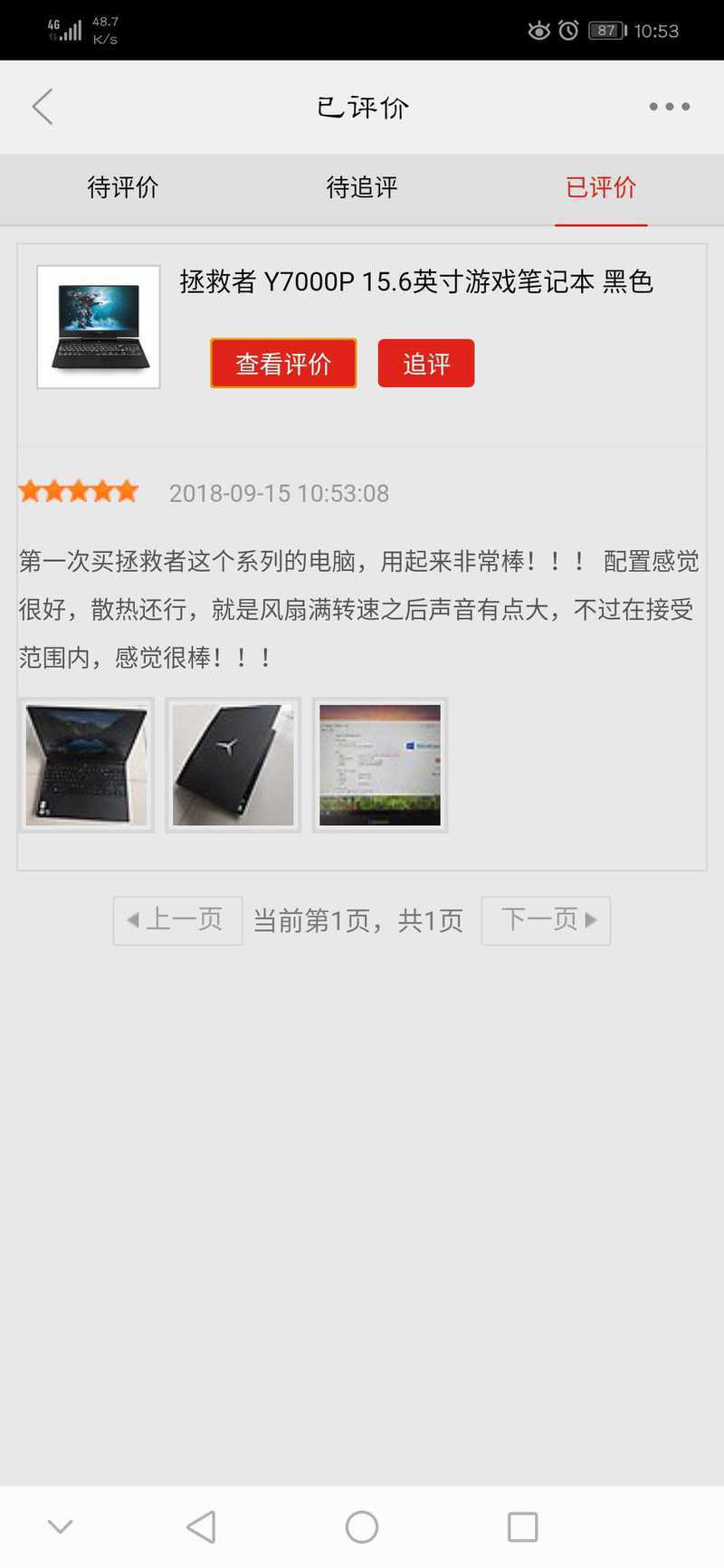Open the Y7000P laptop product image

[99, 327]
